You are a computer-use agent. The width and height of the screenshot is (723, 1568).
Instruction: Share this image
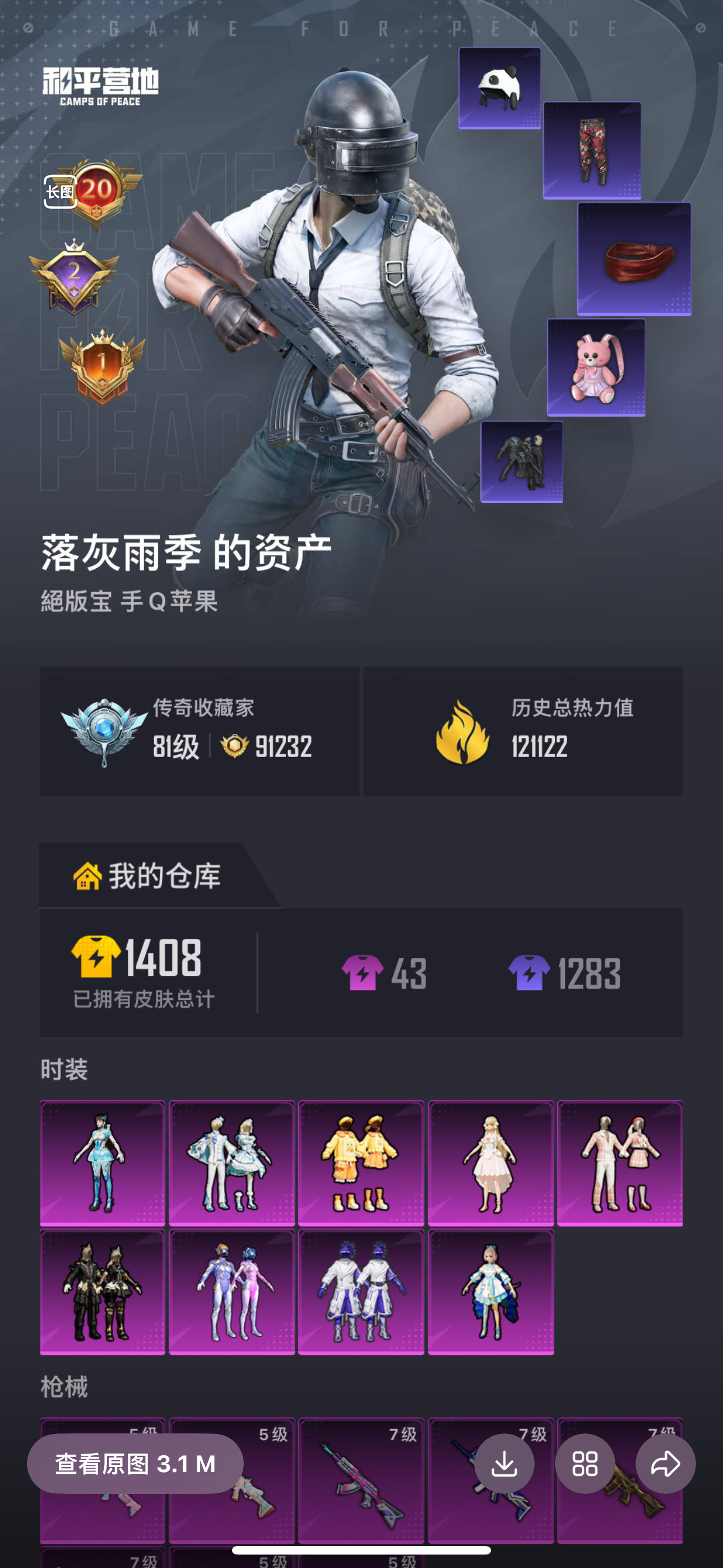click(x=665, y=1464)
